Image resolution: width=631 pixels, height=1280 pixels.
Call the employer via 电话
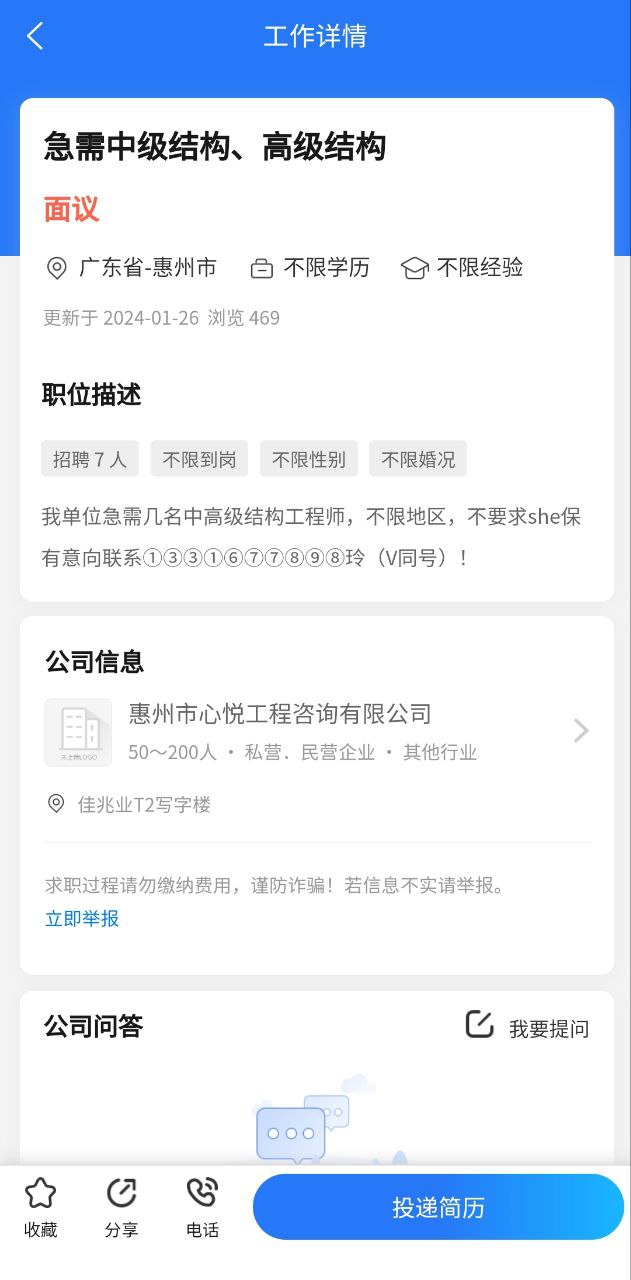202,1207
